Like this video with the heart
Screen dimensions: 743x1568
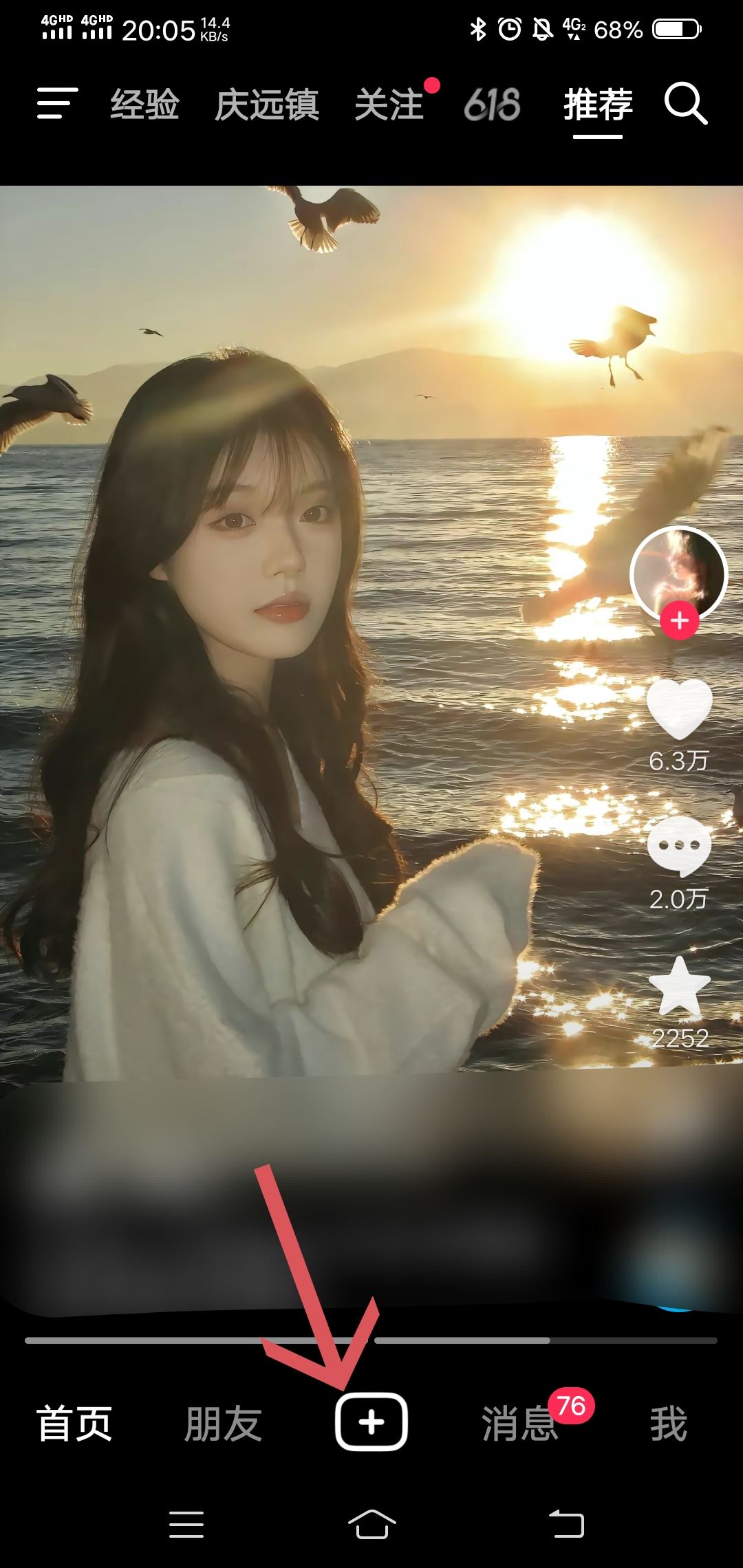pyautogui.click(x=679, y=708)
